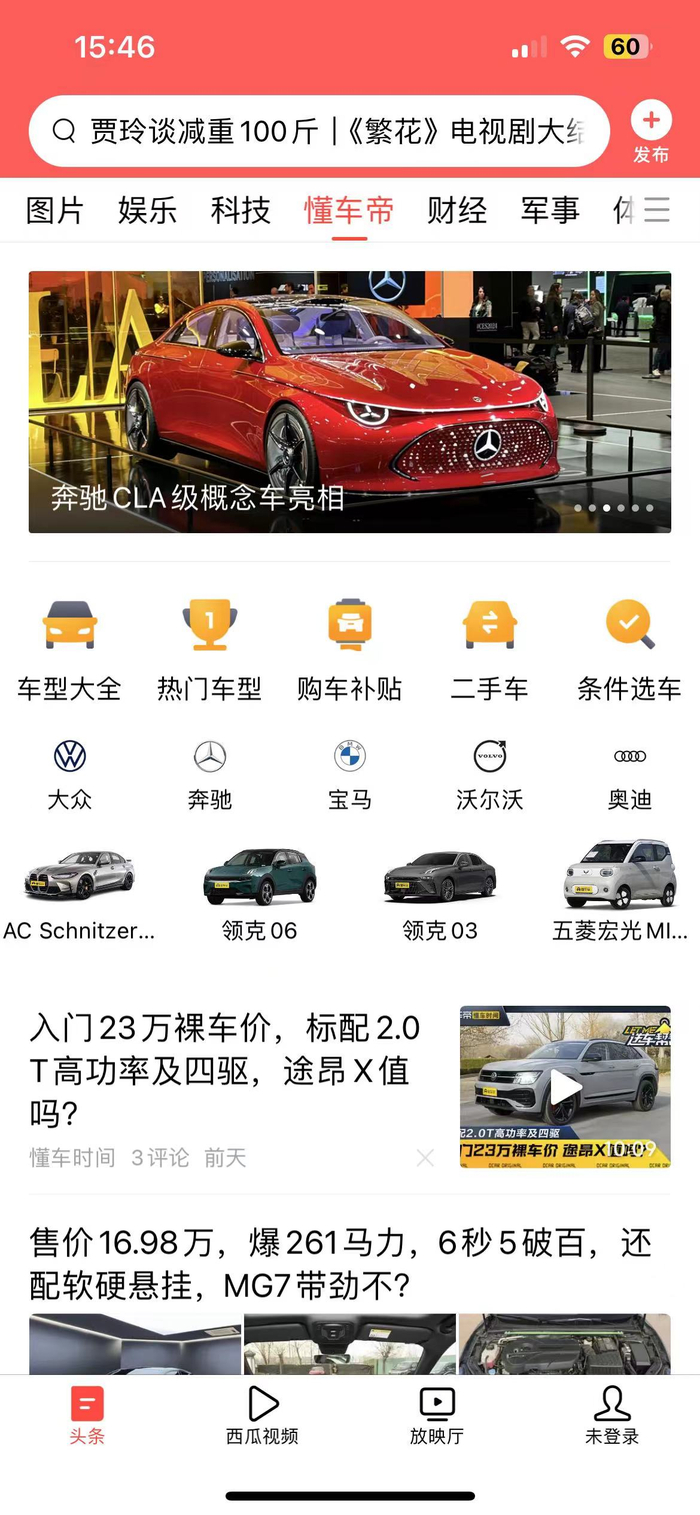Switch to the 财经 channel tab
700x1515 pixels.
457,210
